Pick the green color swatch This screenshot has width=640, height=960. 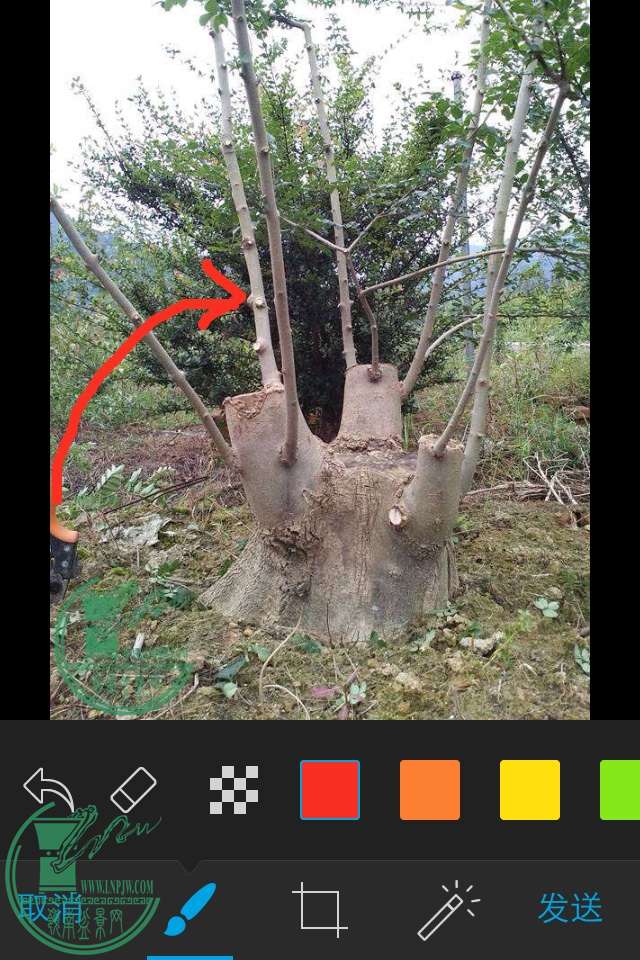pyautogui.click(x=620, y=790)
